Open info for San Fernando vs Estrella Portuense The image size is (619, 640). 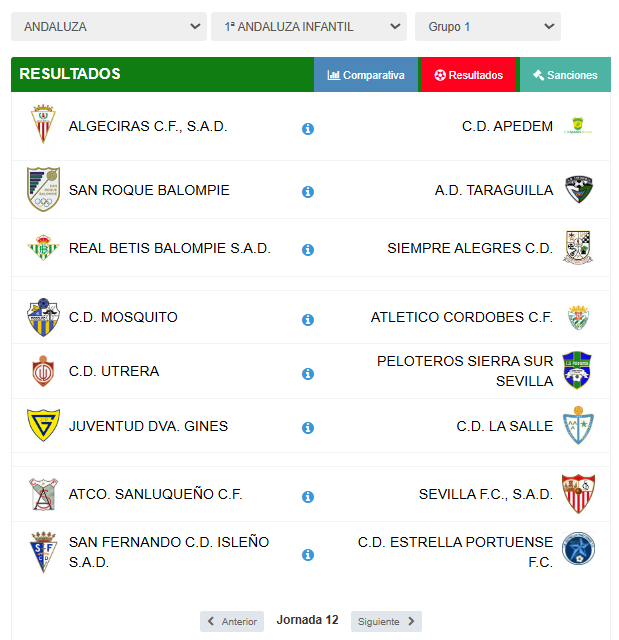click(308, 555)
